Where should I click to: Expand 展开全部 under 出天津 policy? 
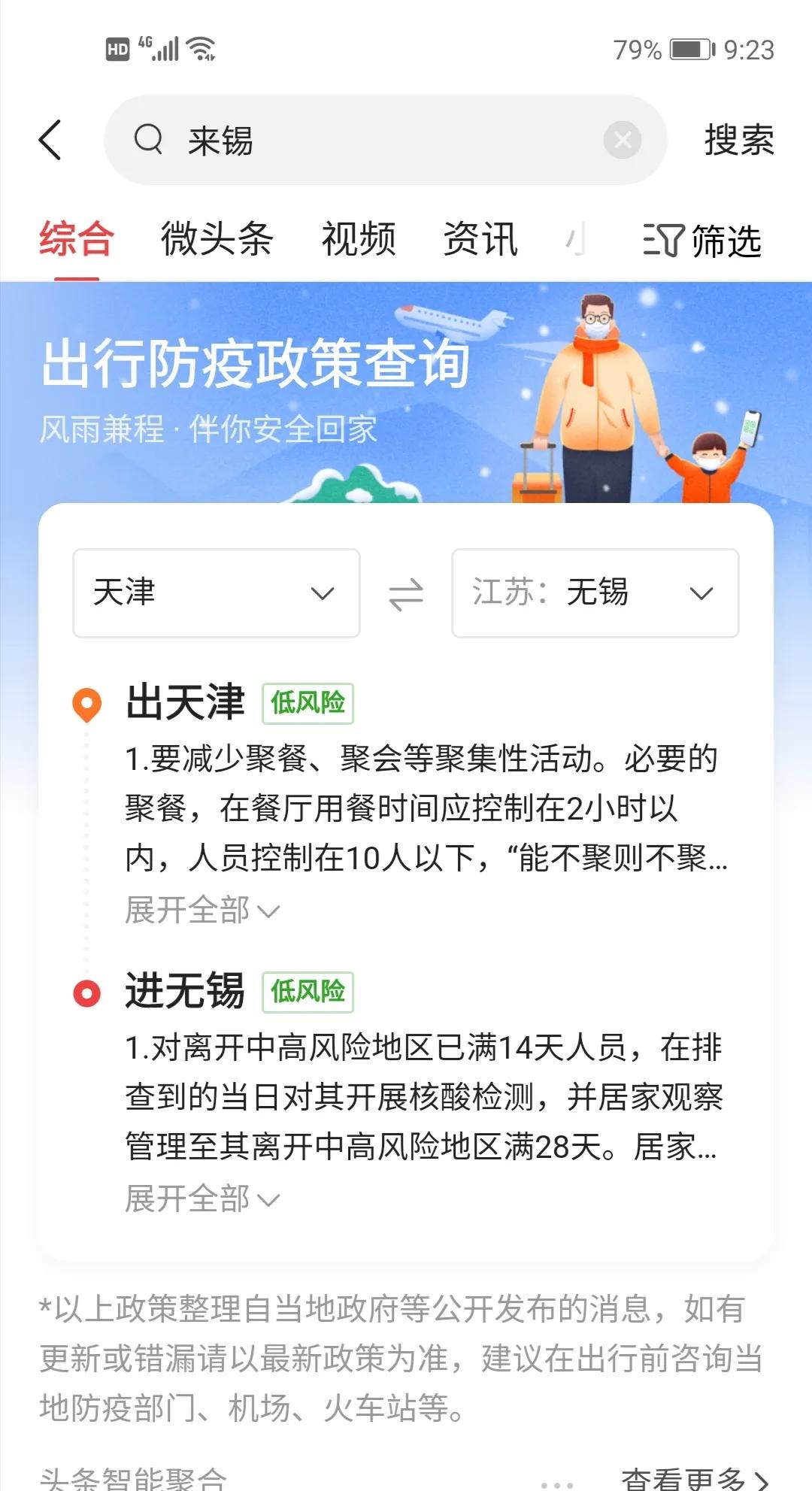pos(199,910)
